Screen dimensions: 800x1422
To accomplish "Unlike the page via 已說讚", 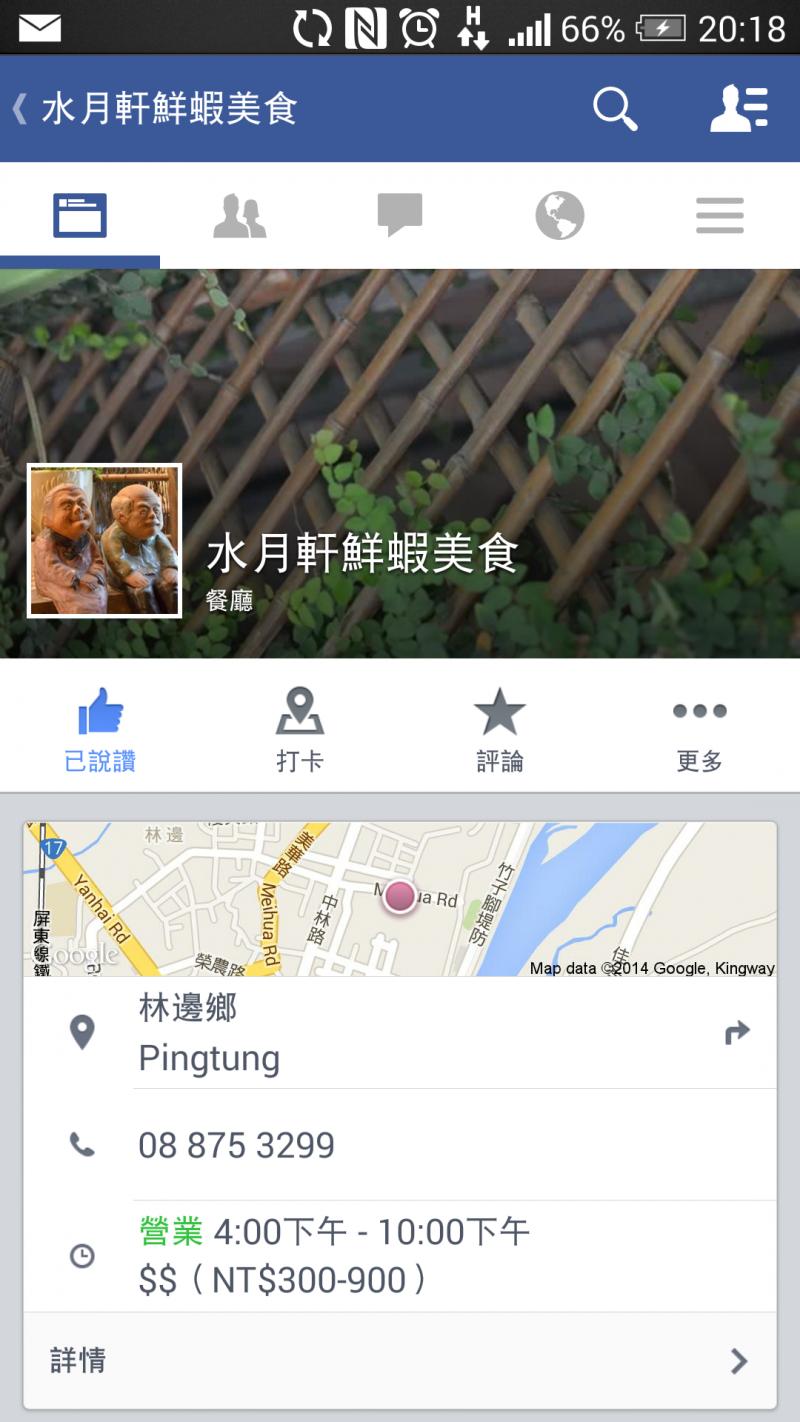I will (x=100, y=730).
